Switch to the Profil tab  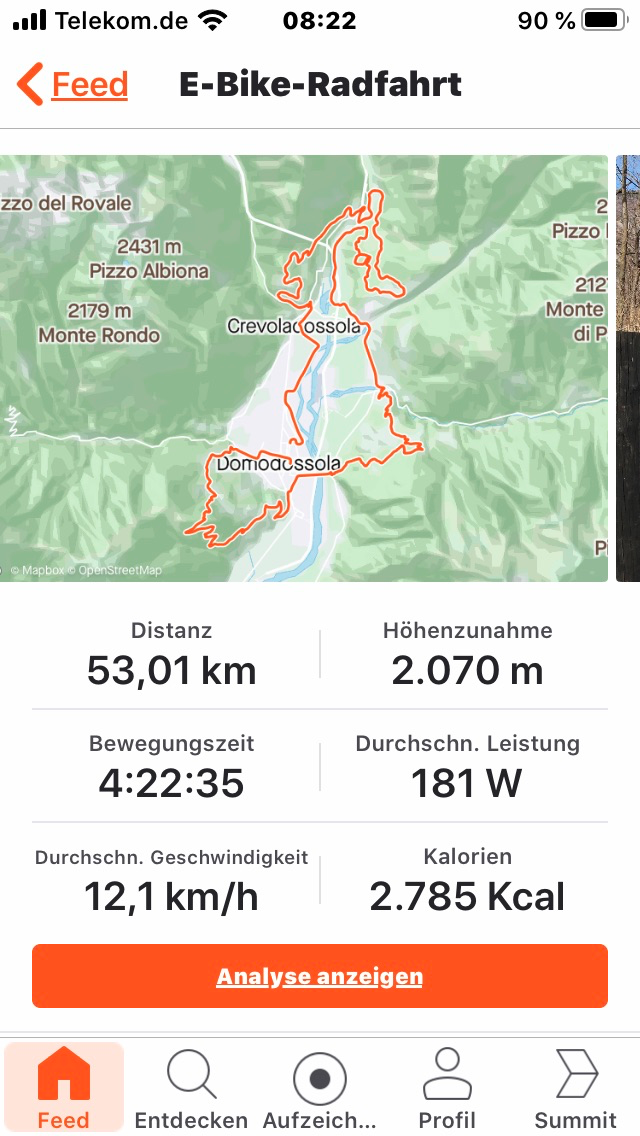point(447,1088)
